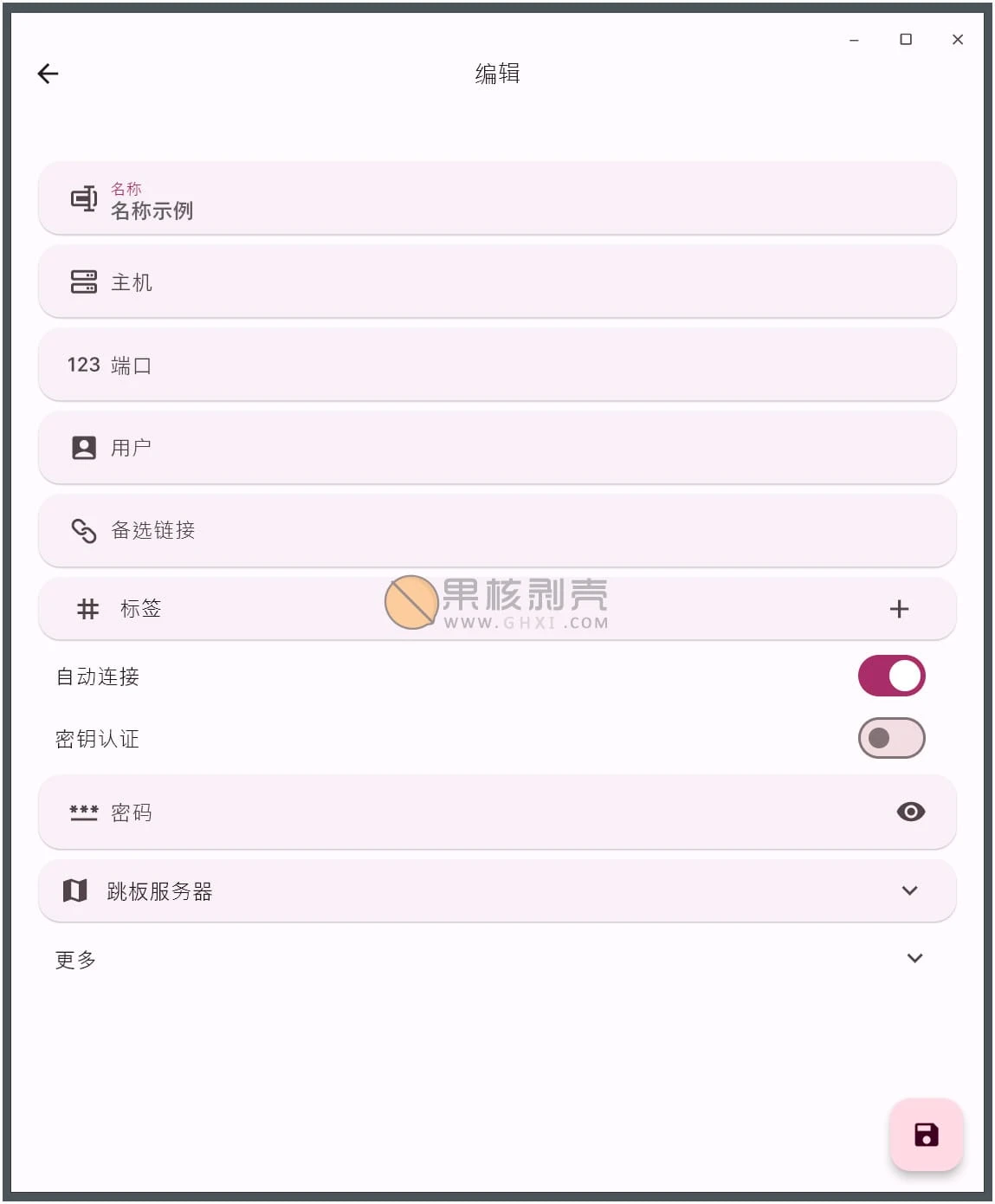Show the password with the eye icon
Image resolution: width=995 pixels, height=1204 pixels.
(x=910, y=812)
